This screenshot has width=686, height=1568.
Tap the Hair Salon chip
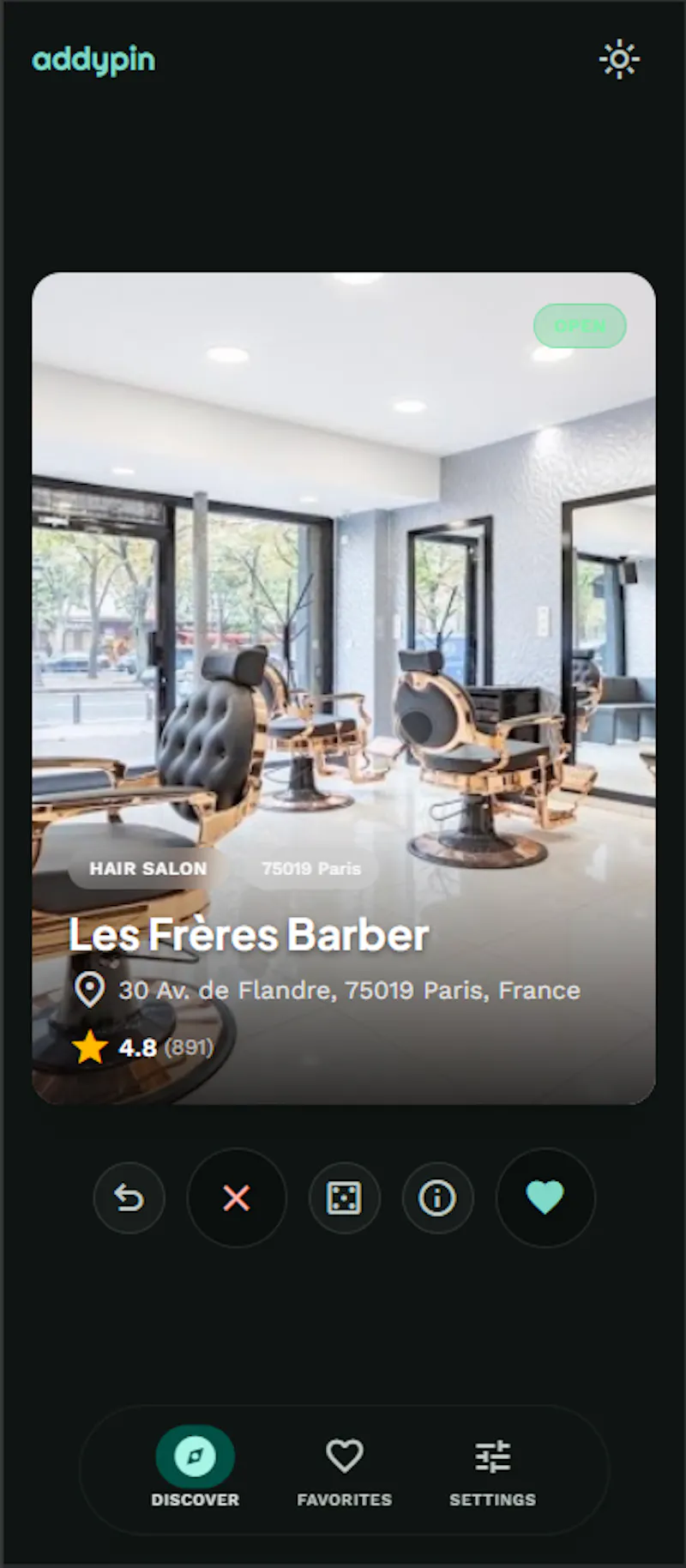click(x=148, y=868)
